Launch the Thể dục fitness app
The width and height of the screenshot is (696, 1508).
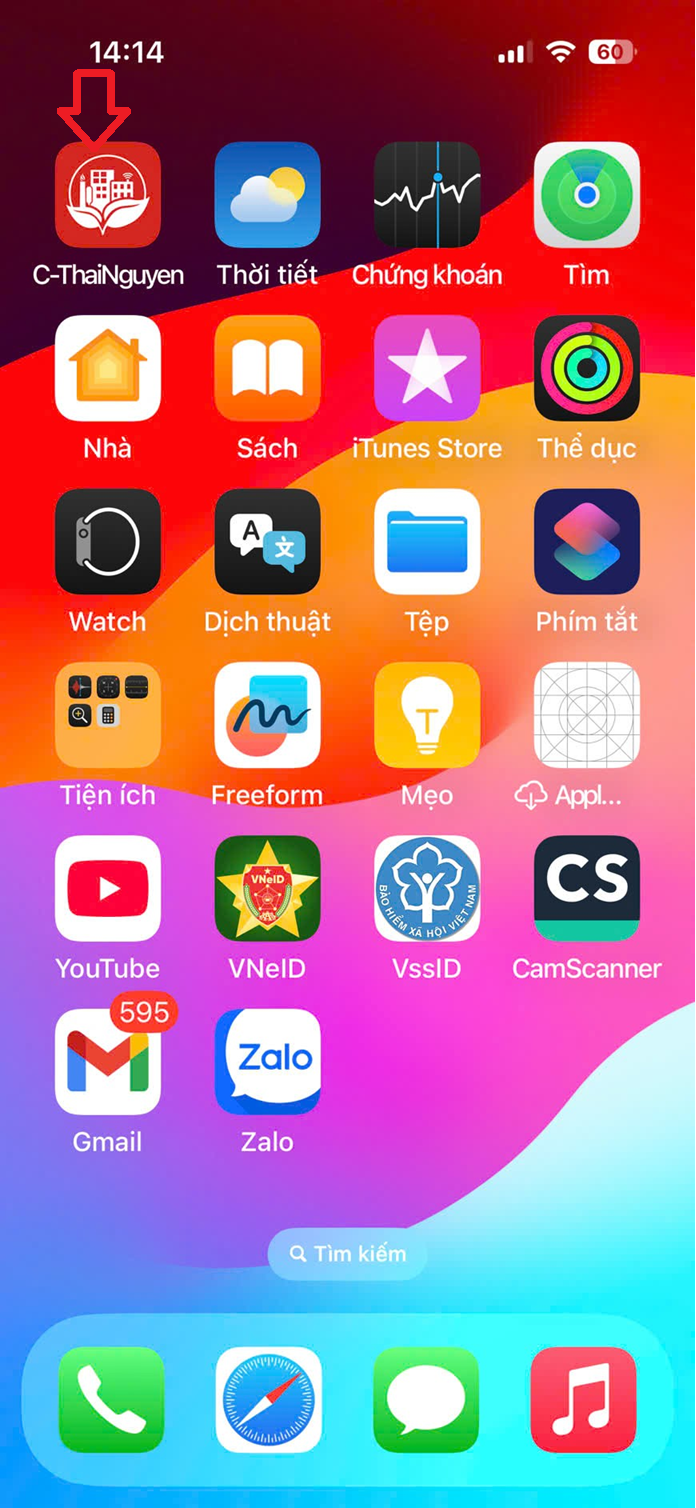click(587, 368)
